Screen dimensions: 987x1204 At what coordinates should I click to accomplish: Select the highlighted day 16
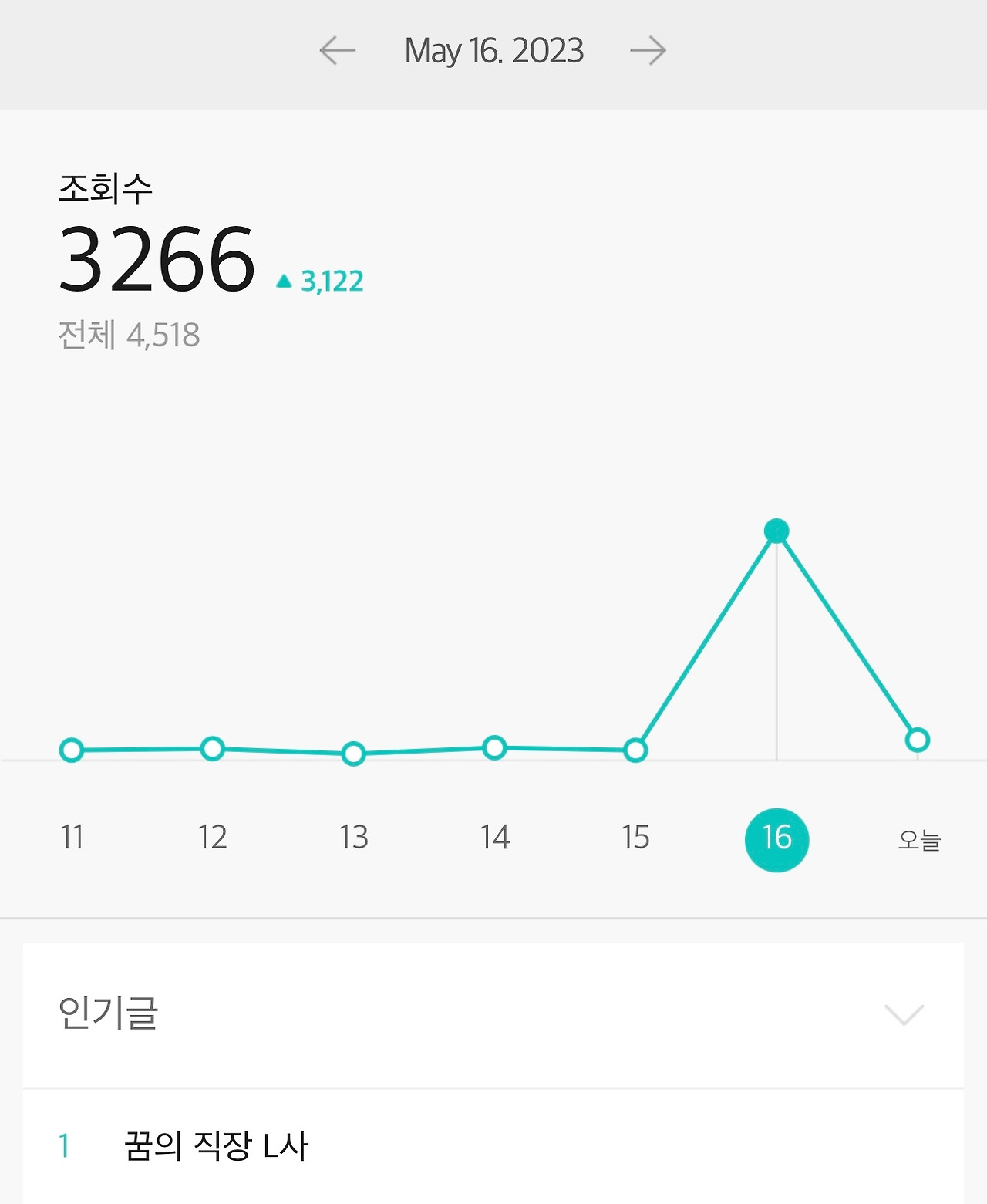coord(776,840)
